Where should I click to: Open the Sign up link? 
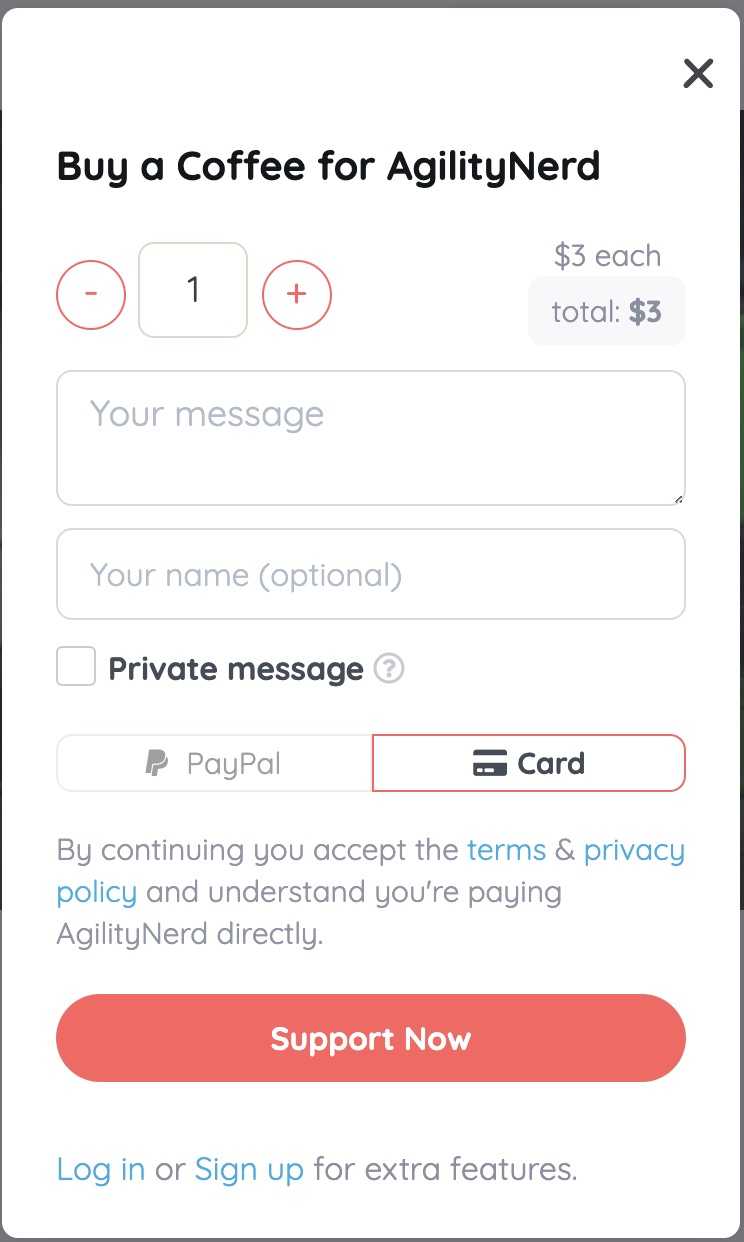click(249, 1169)
